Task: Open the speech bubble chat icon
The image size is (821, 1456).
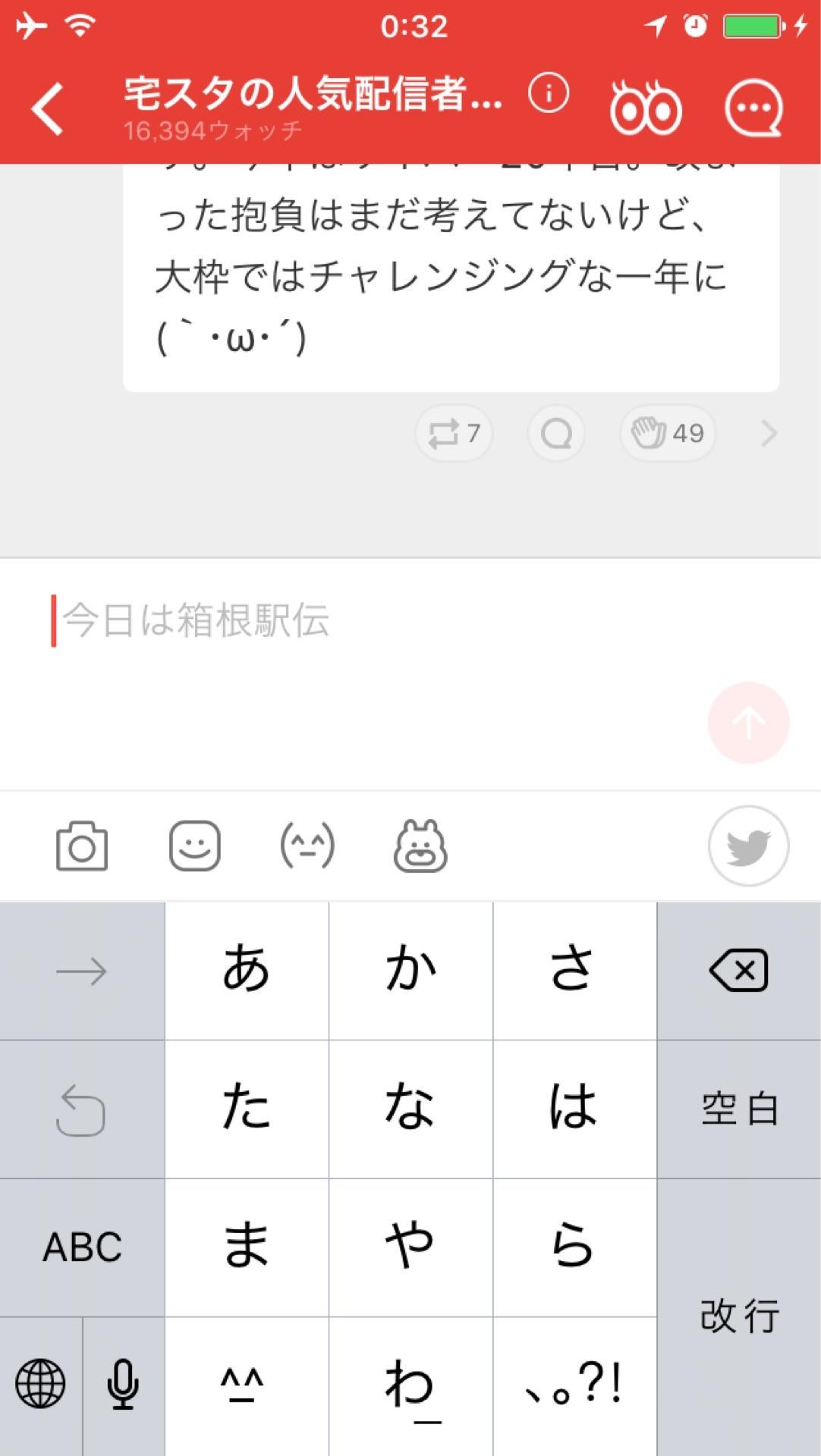Action: point(754,108)
